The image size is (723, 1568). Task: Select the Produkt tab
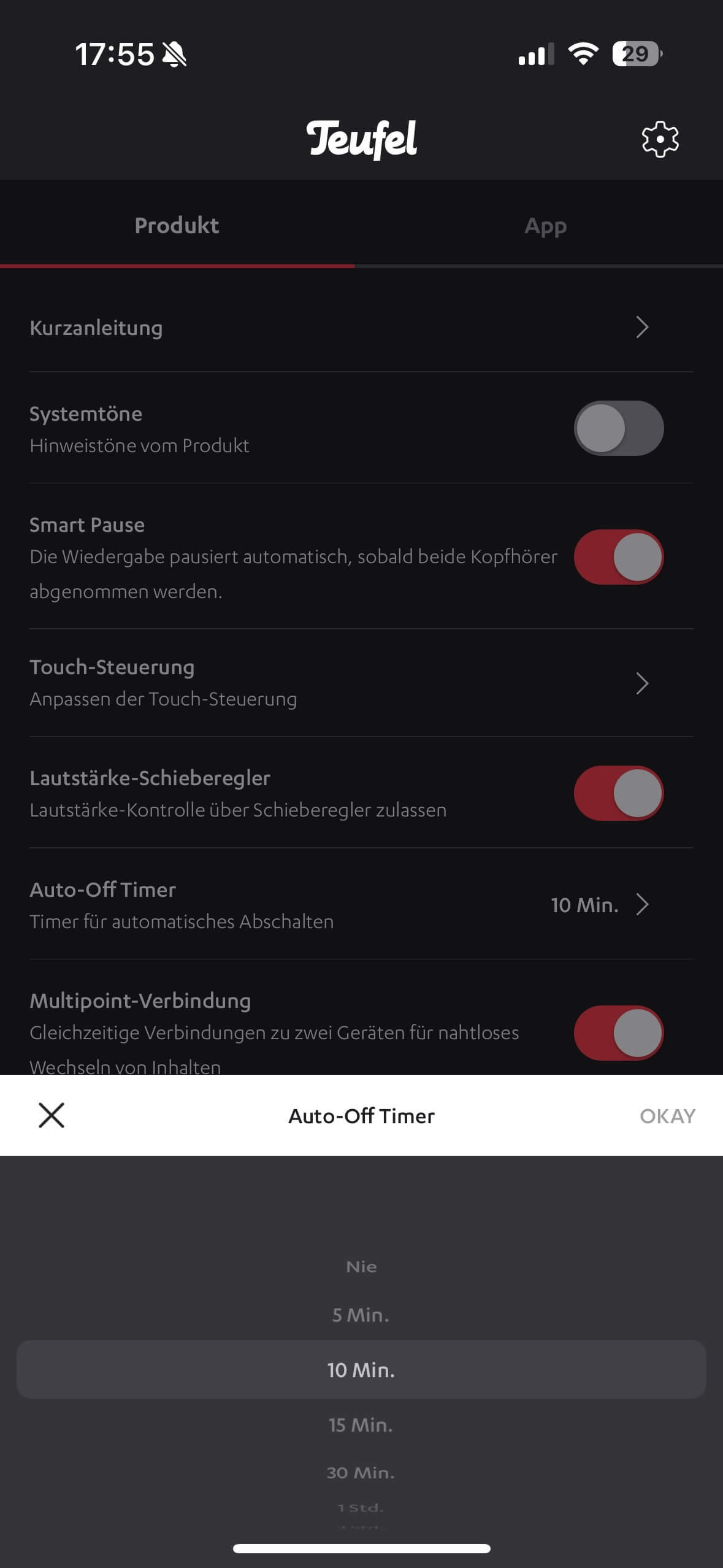point(177,226)
